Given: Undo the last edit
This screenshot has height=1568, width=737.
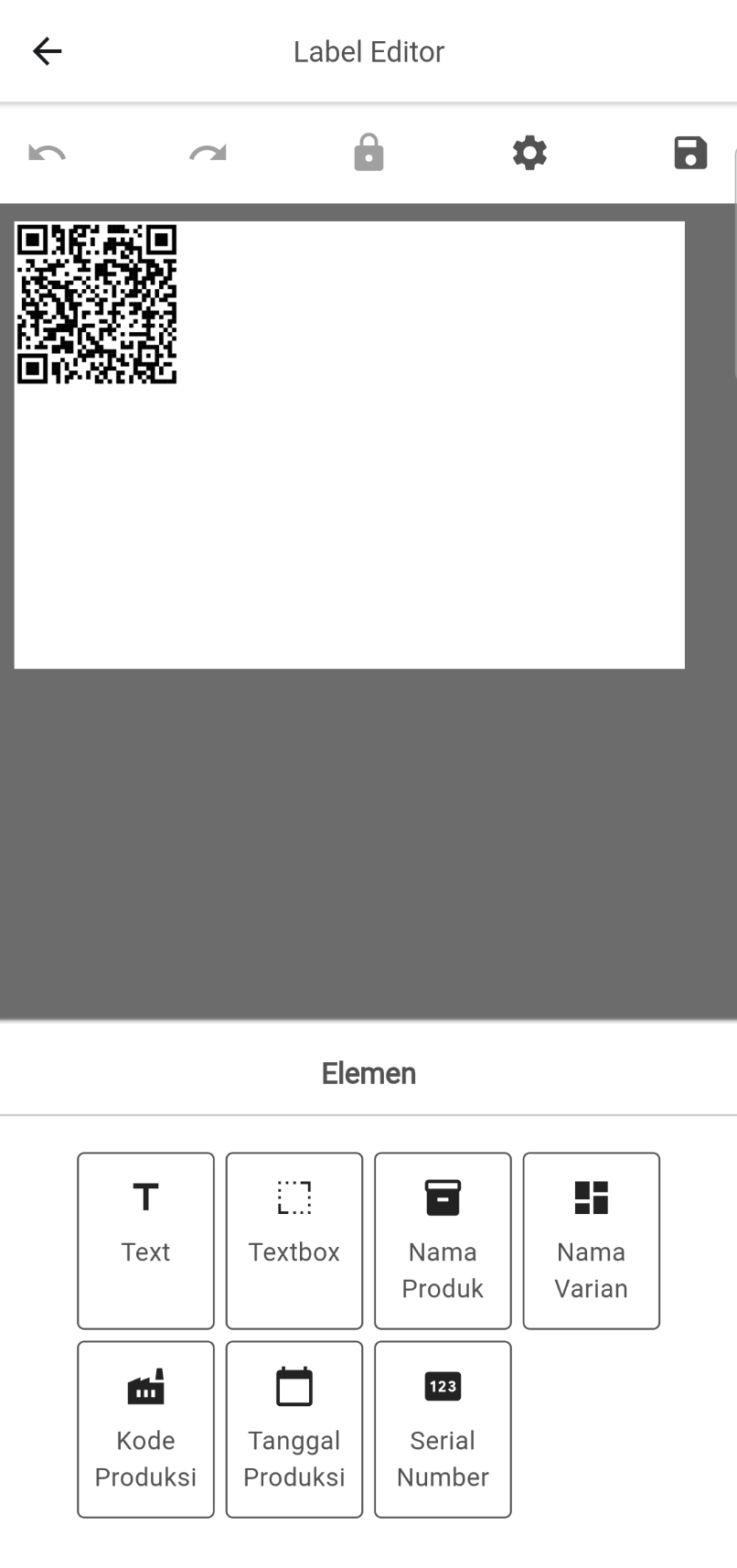Looking at the screenshot, I should [x=47, y=153].
